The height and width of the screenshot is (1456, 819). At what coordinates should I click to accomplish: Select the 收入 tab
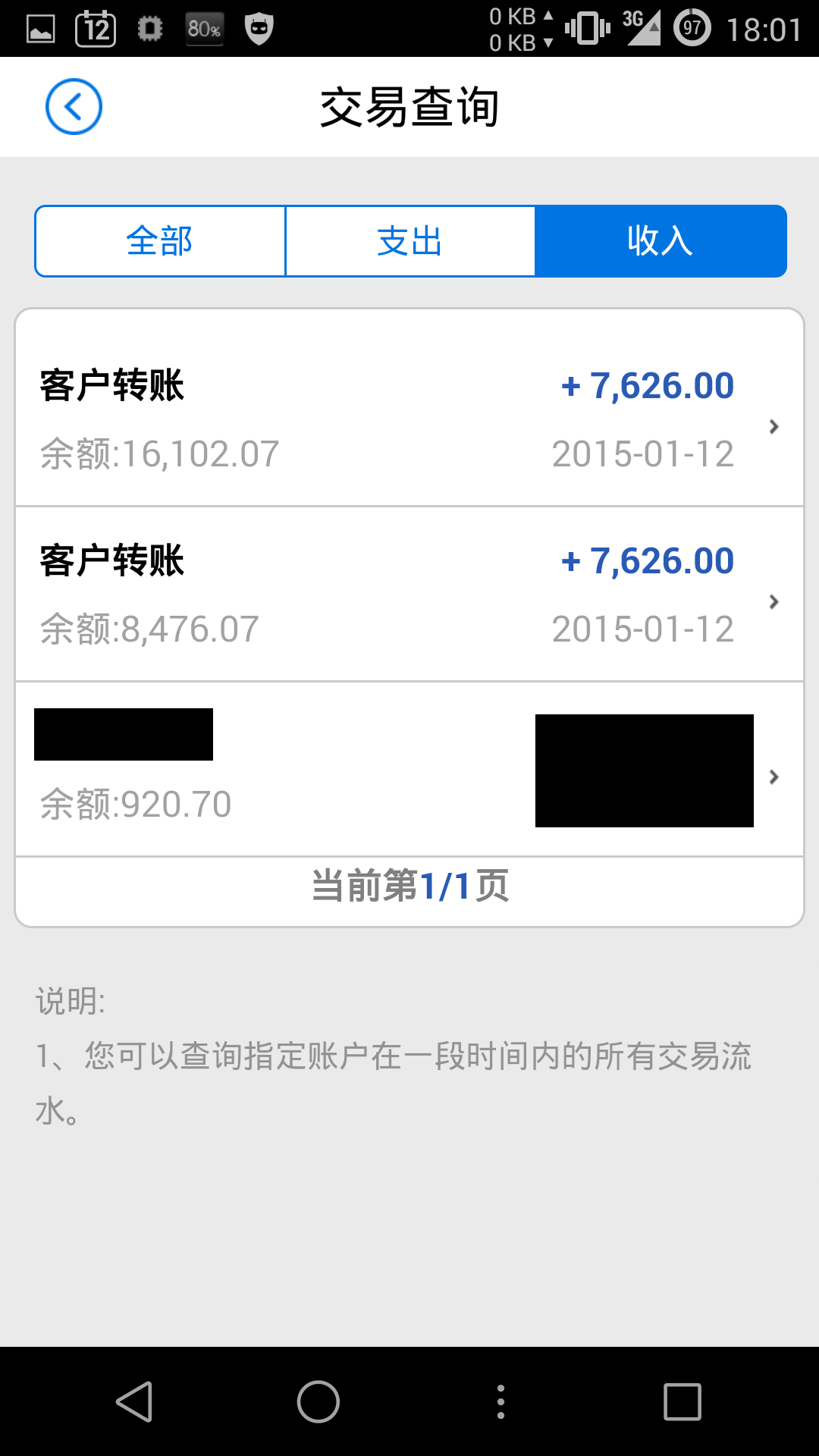tap(661, 241)
